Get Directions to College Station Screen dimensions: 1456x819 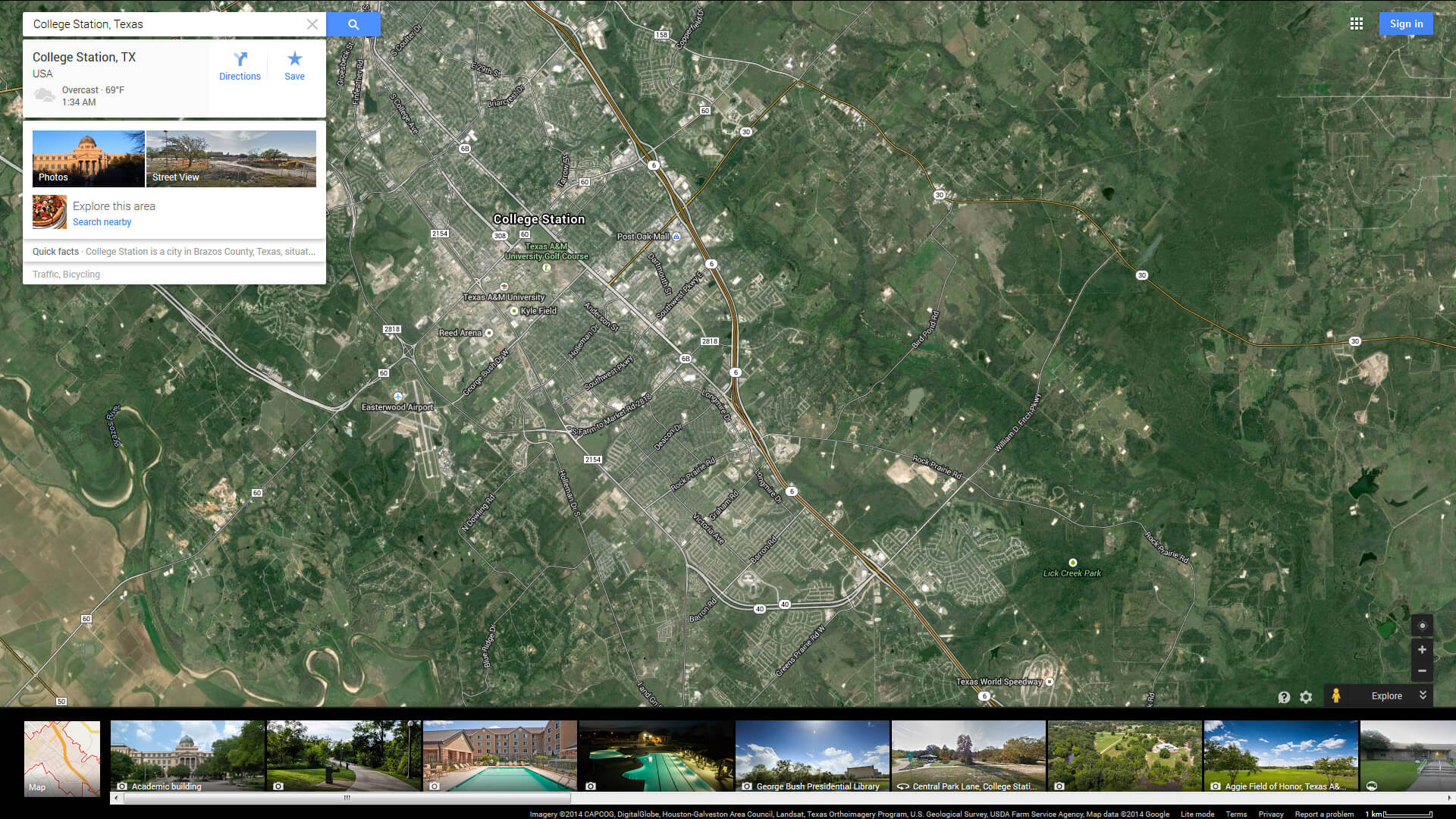240,66
